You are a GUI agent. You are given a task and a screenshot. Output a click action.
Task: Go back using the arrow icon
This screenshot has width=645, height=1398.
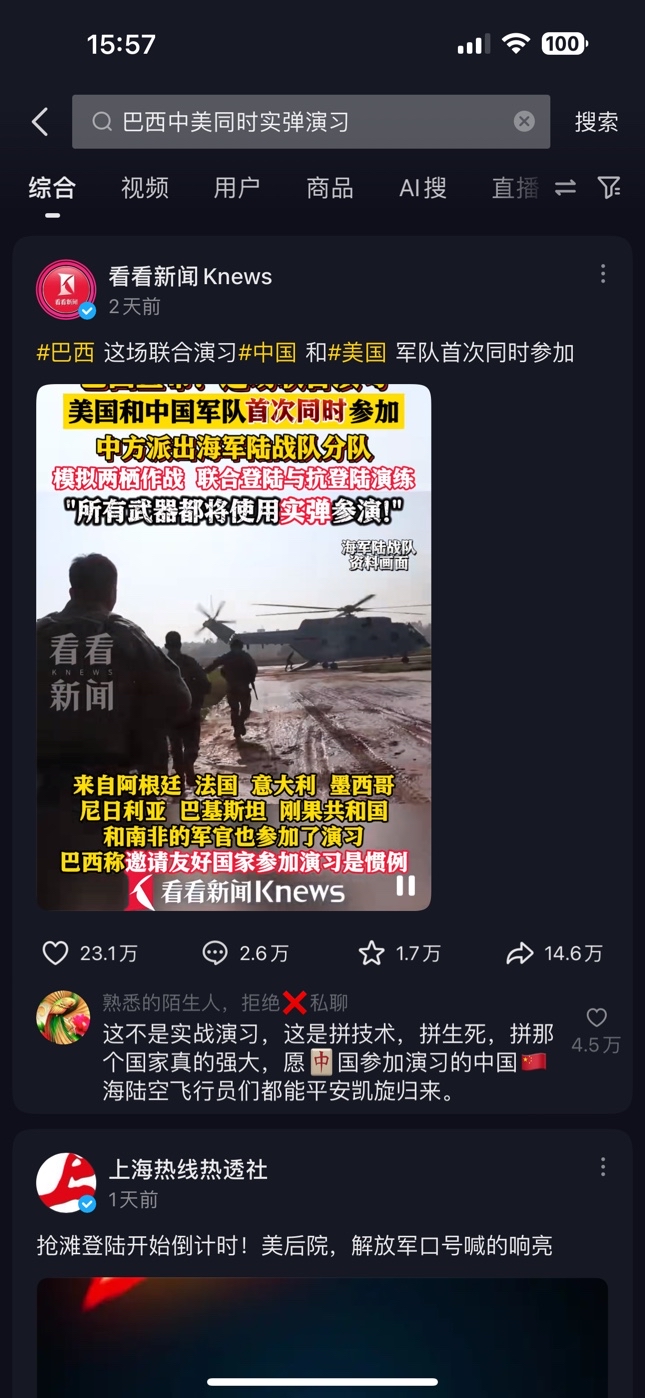(x=40, y=122)
